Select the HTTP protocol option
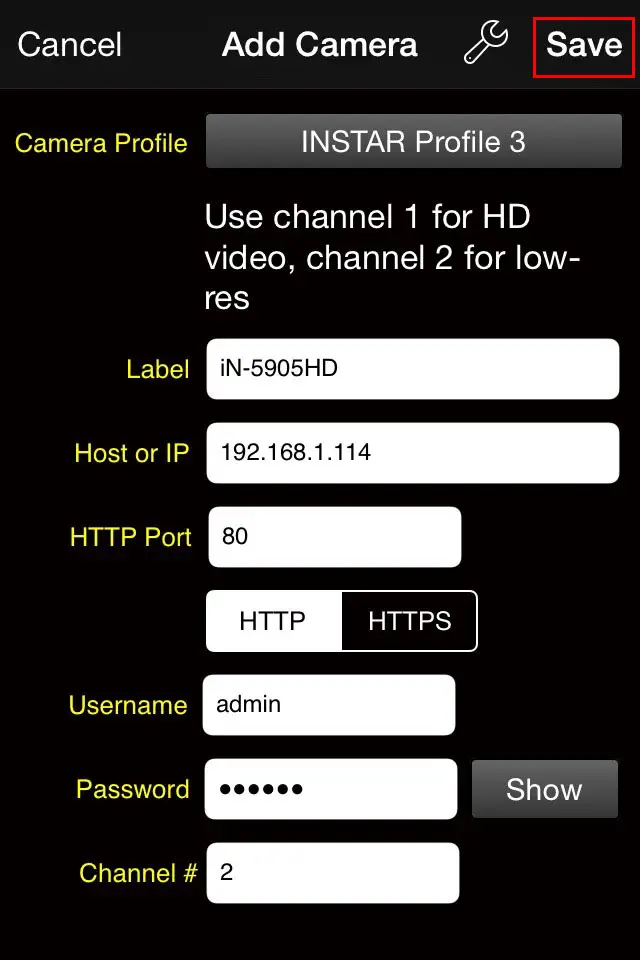 273,621
